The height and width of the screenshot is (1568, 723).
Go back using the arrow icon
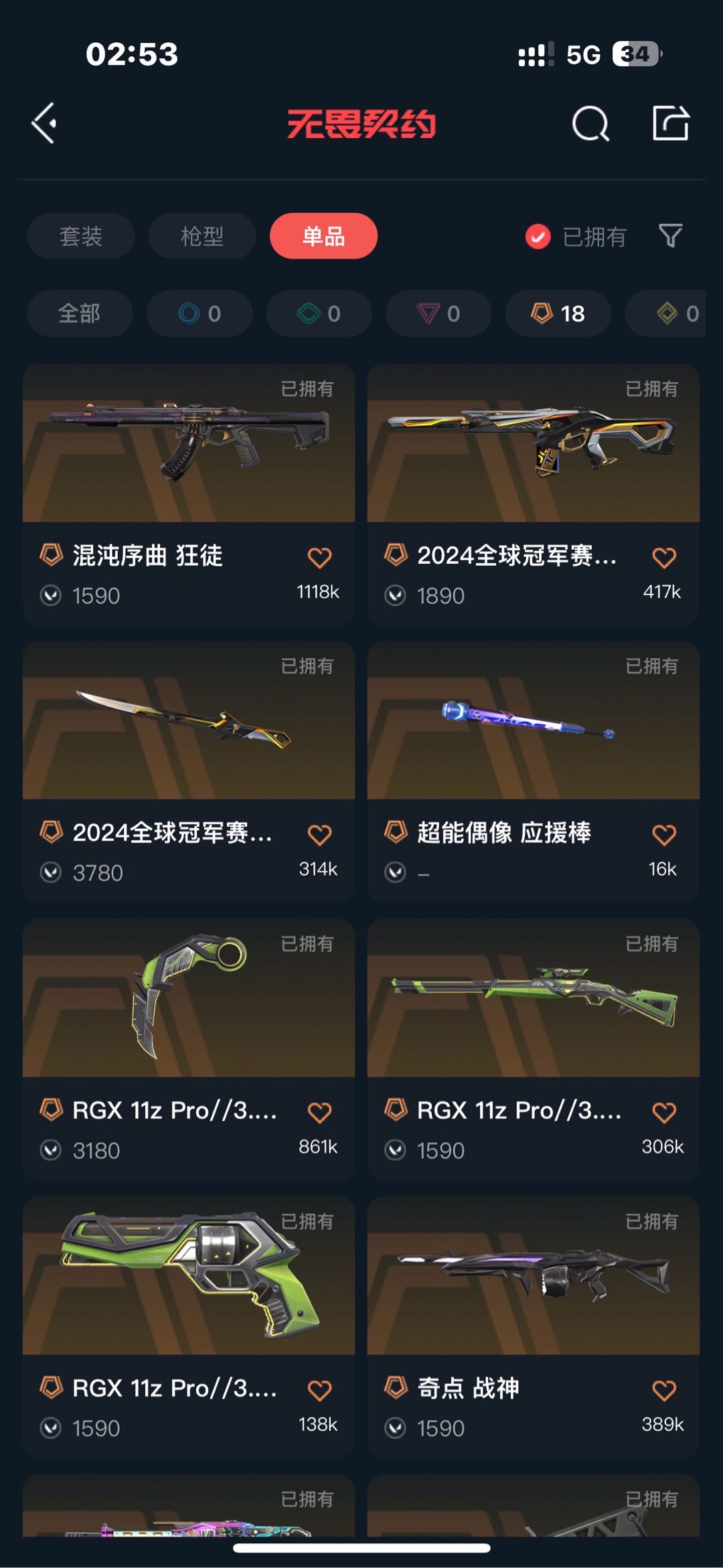pyautogui.click(x=44, y=123)
